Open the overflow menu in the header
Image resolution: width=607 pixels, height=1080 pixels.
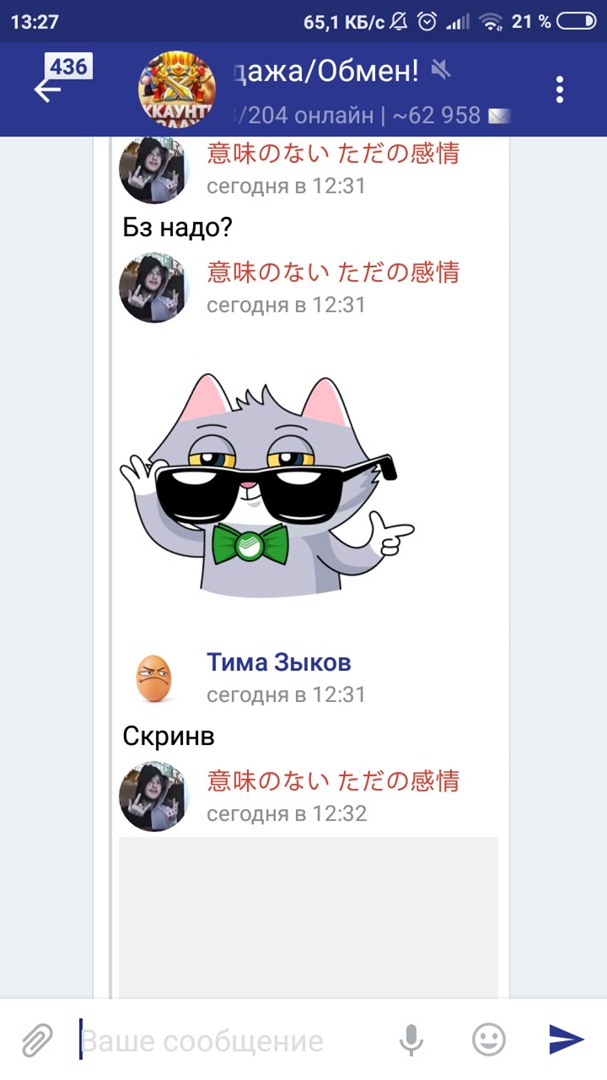[x=559, y=89]
